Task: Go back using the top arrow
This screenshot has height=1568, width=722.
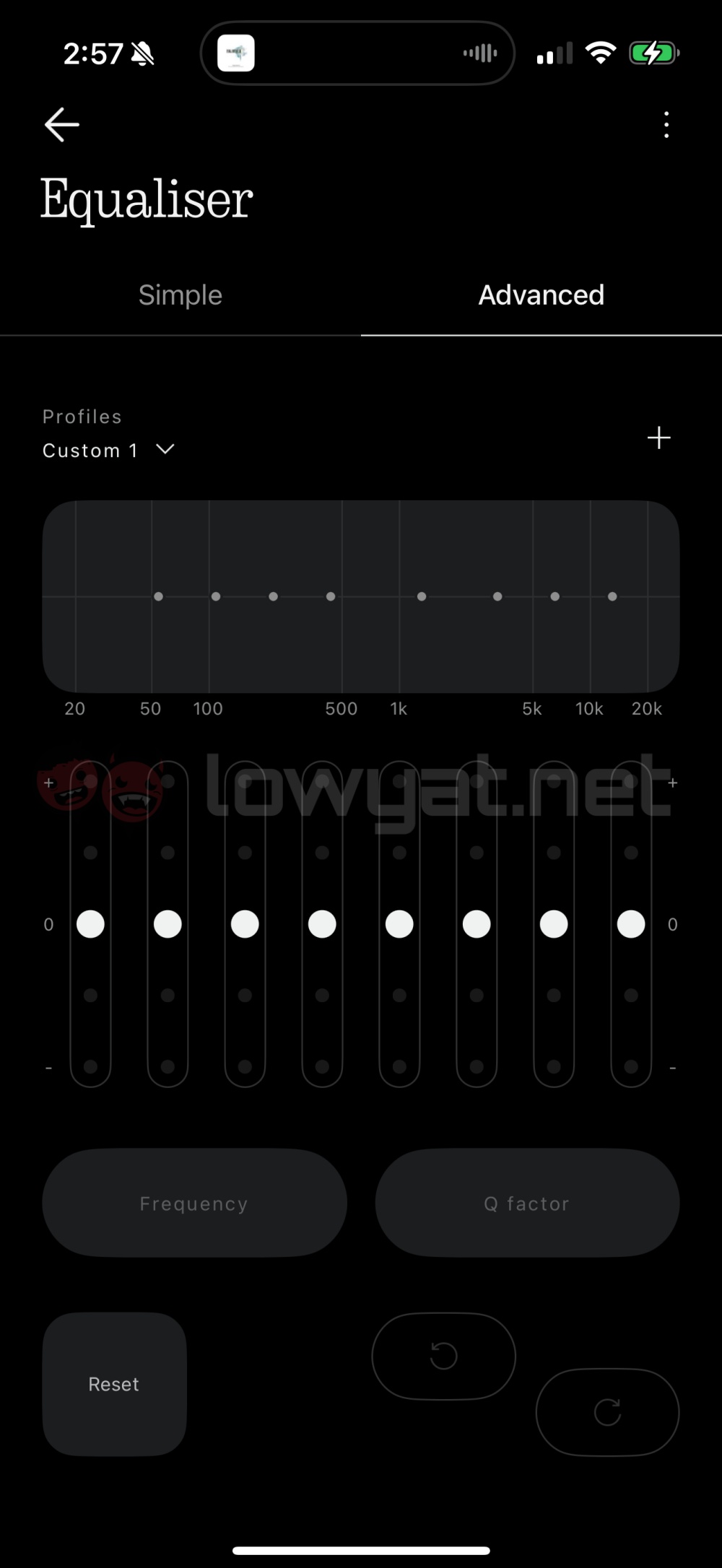Action: tap(61, 125)
